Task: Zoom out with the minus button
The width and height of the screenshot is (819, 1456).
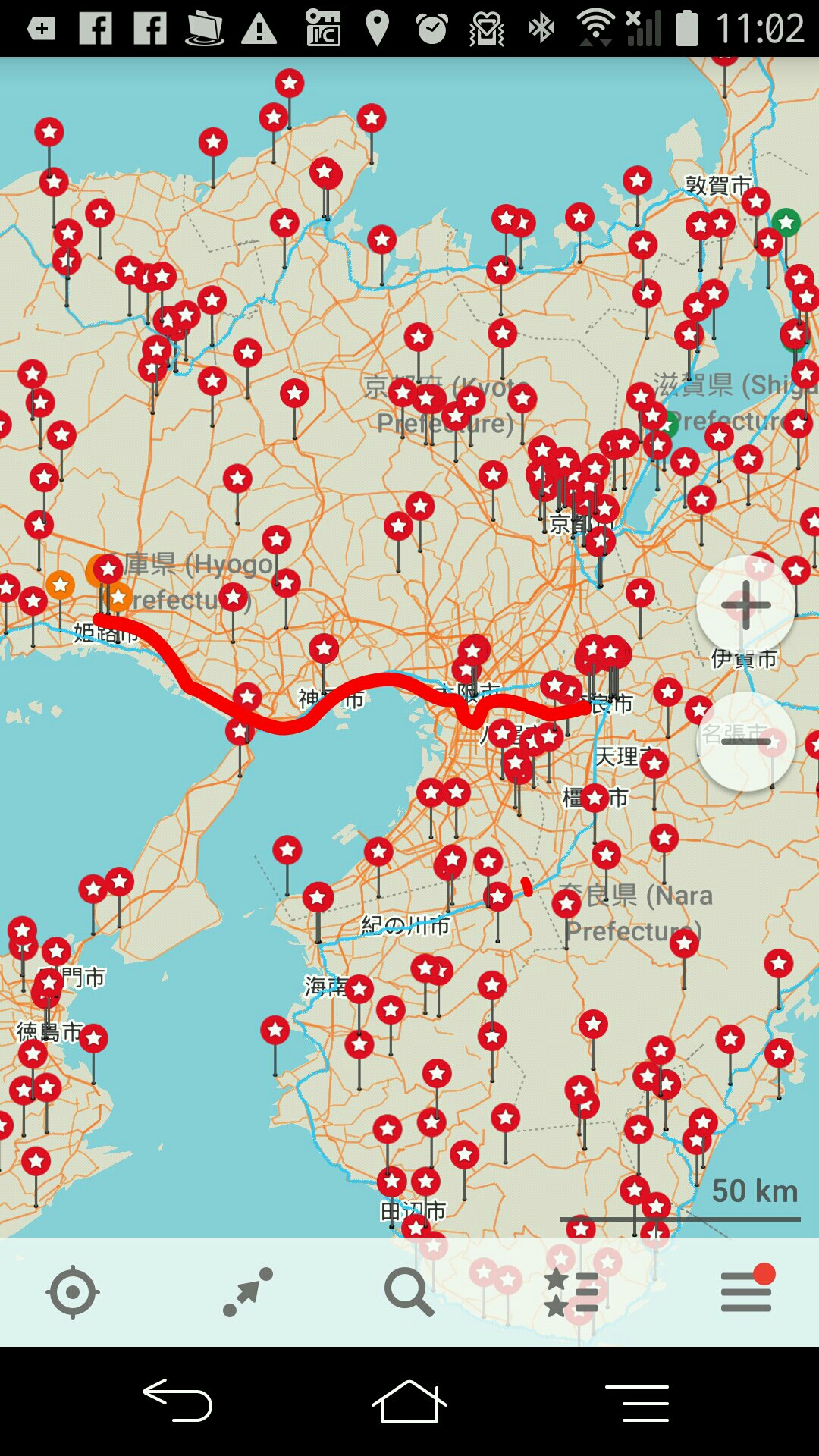Action: (x=746, y=741)
